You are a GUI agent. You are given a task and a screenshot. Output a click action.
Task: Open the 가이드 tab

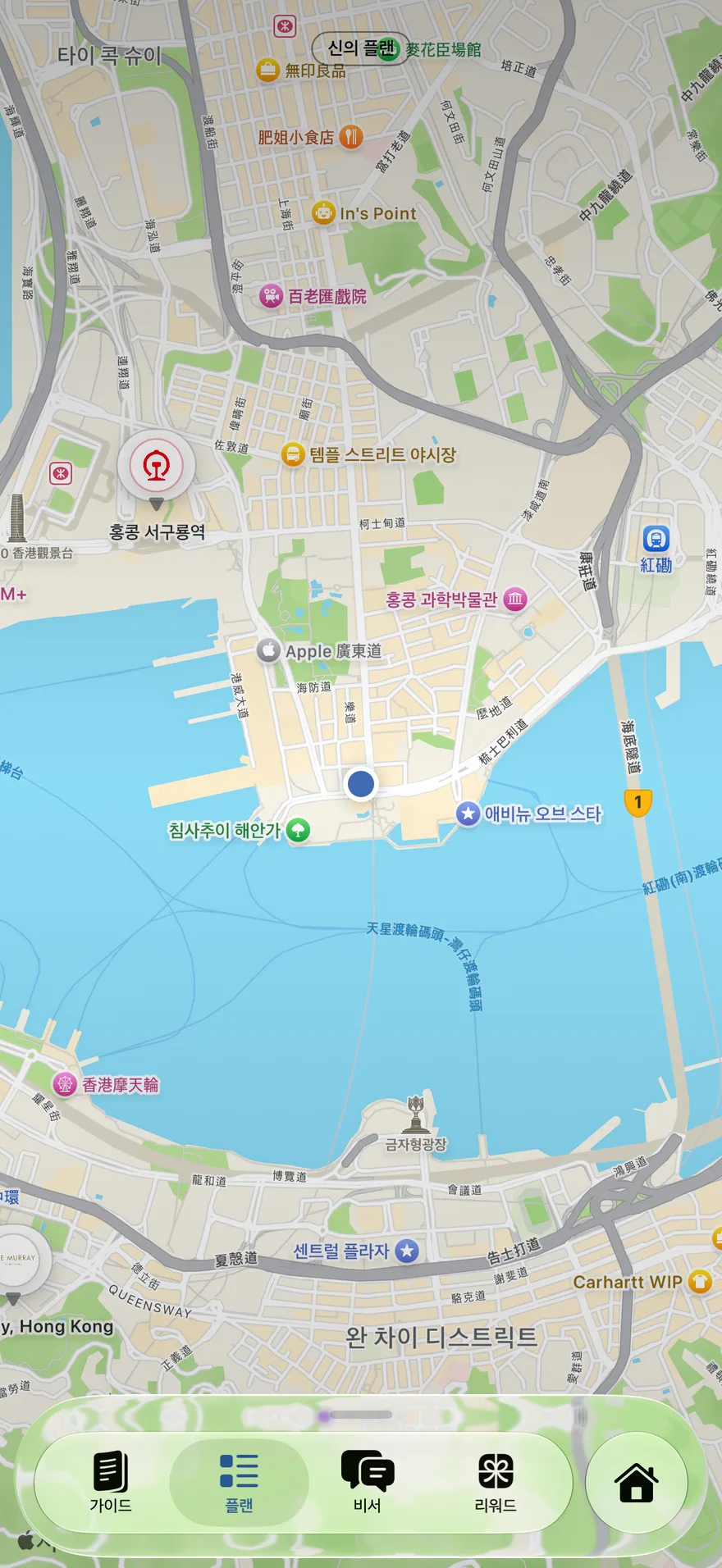click(x=111, y=1481)
